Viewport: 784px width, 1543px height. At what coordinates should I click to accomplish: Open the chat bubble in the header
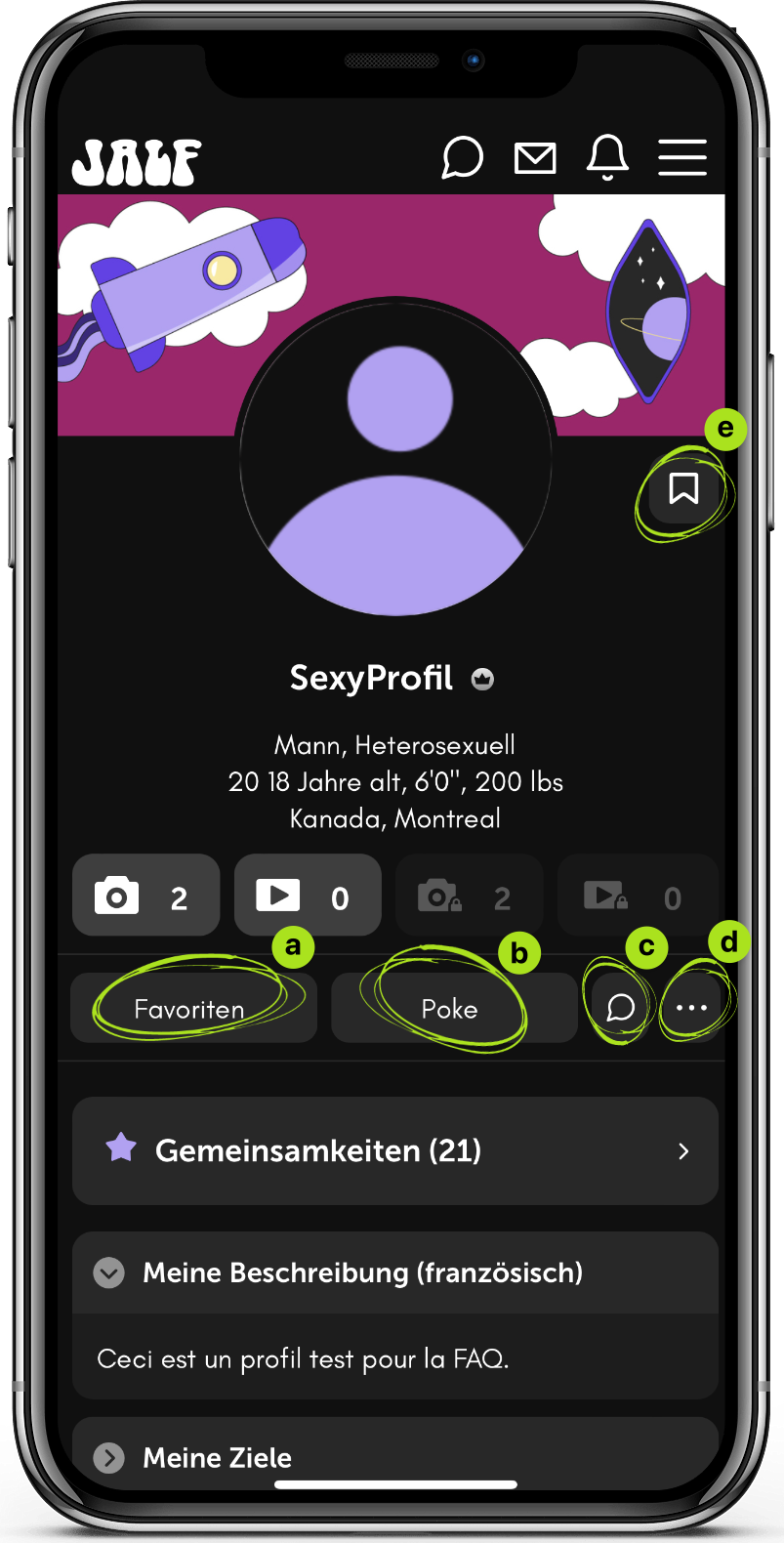point(462,157)
